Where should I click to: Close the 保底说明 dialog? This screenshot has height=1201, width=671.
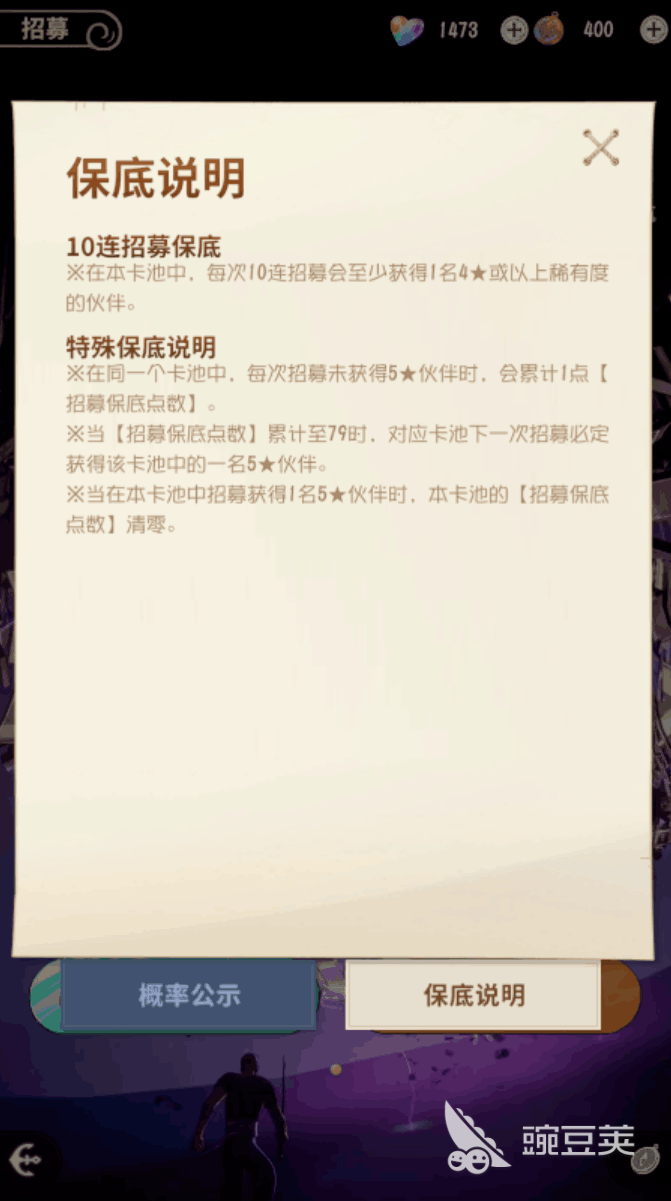click(601, 148)
